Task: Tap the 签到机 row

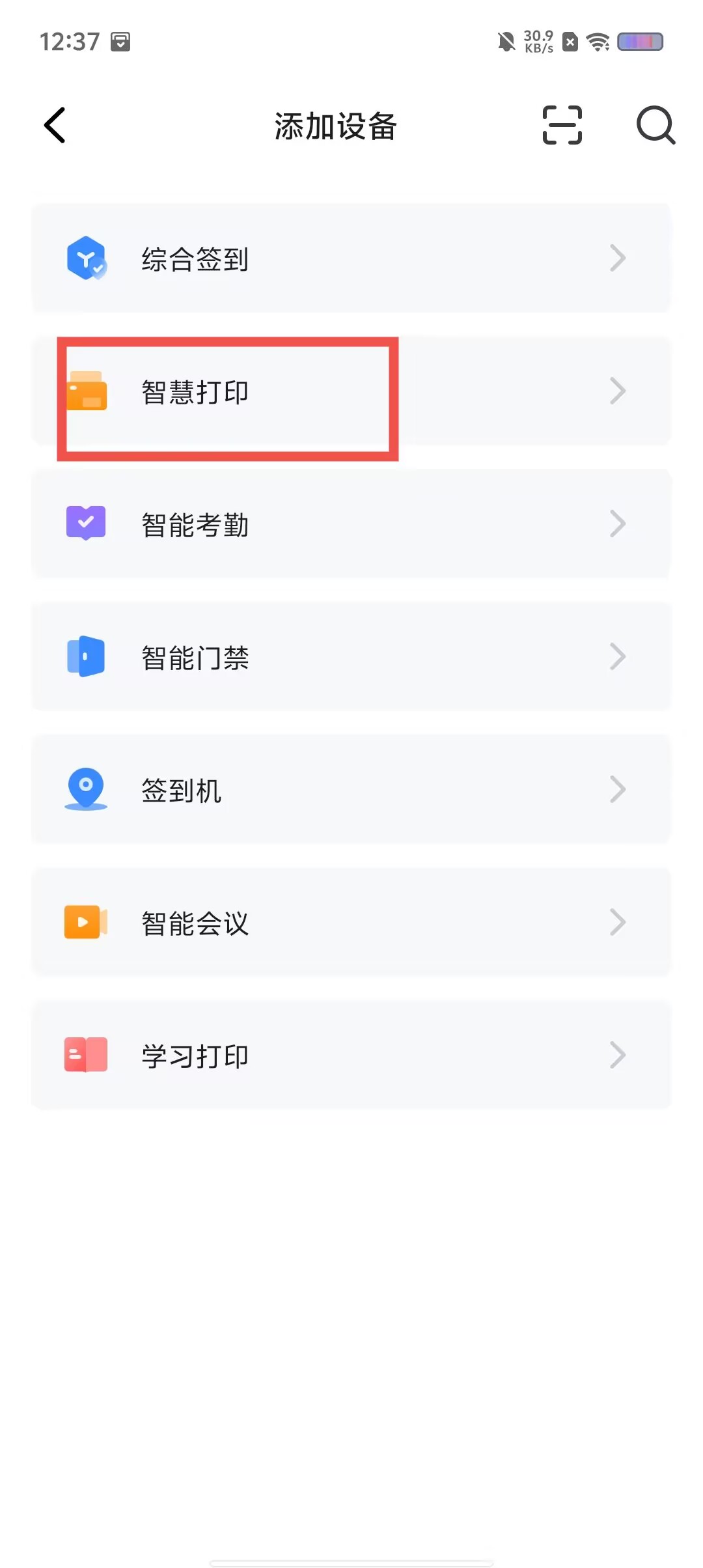Action: pos(351,790)
